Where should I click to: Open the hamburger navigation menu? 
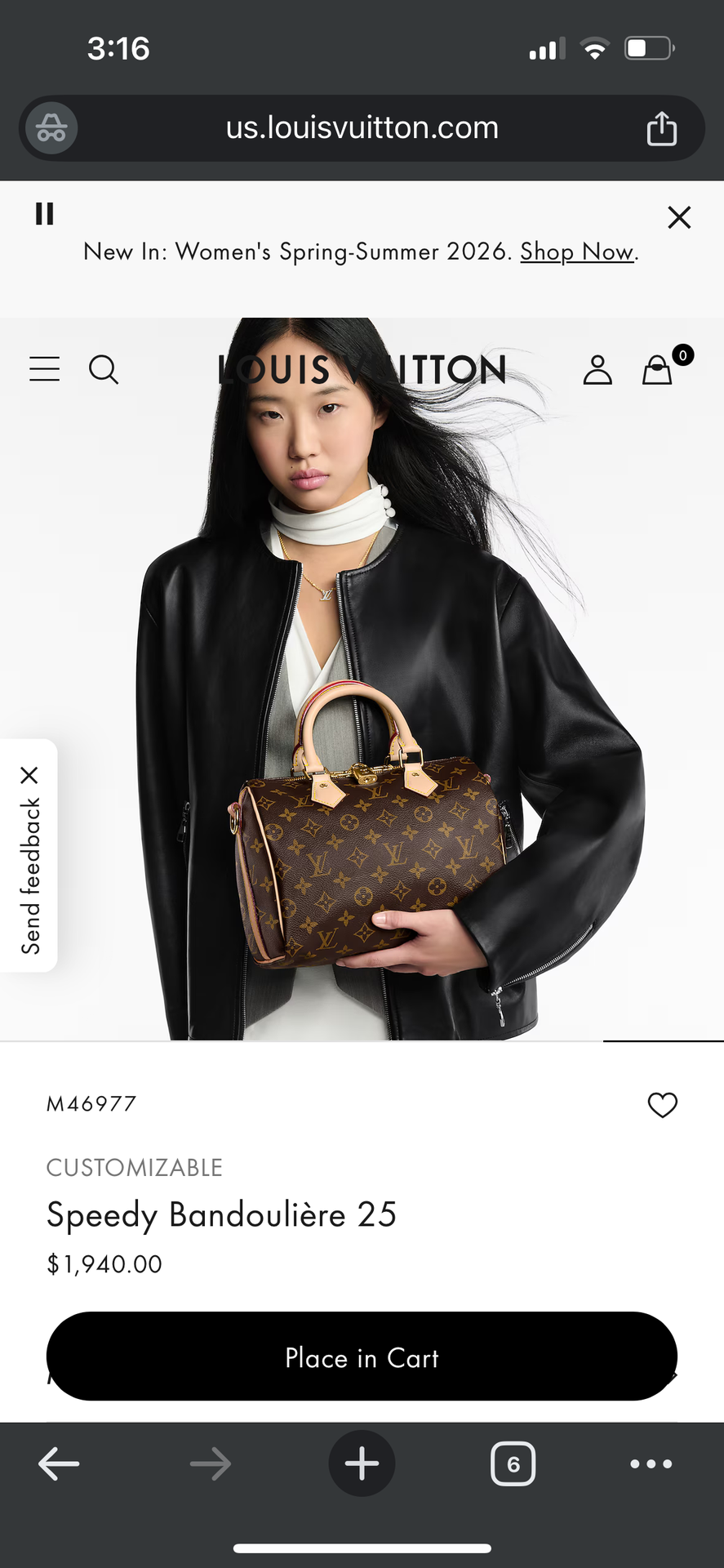pyautogui.click(x=45, y=369)
